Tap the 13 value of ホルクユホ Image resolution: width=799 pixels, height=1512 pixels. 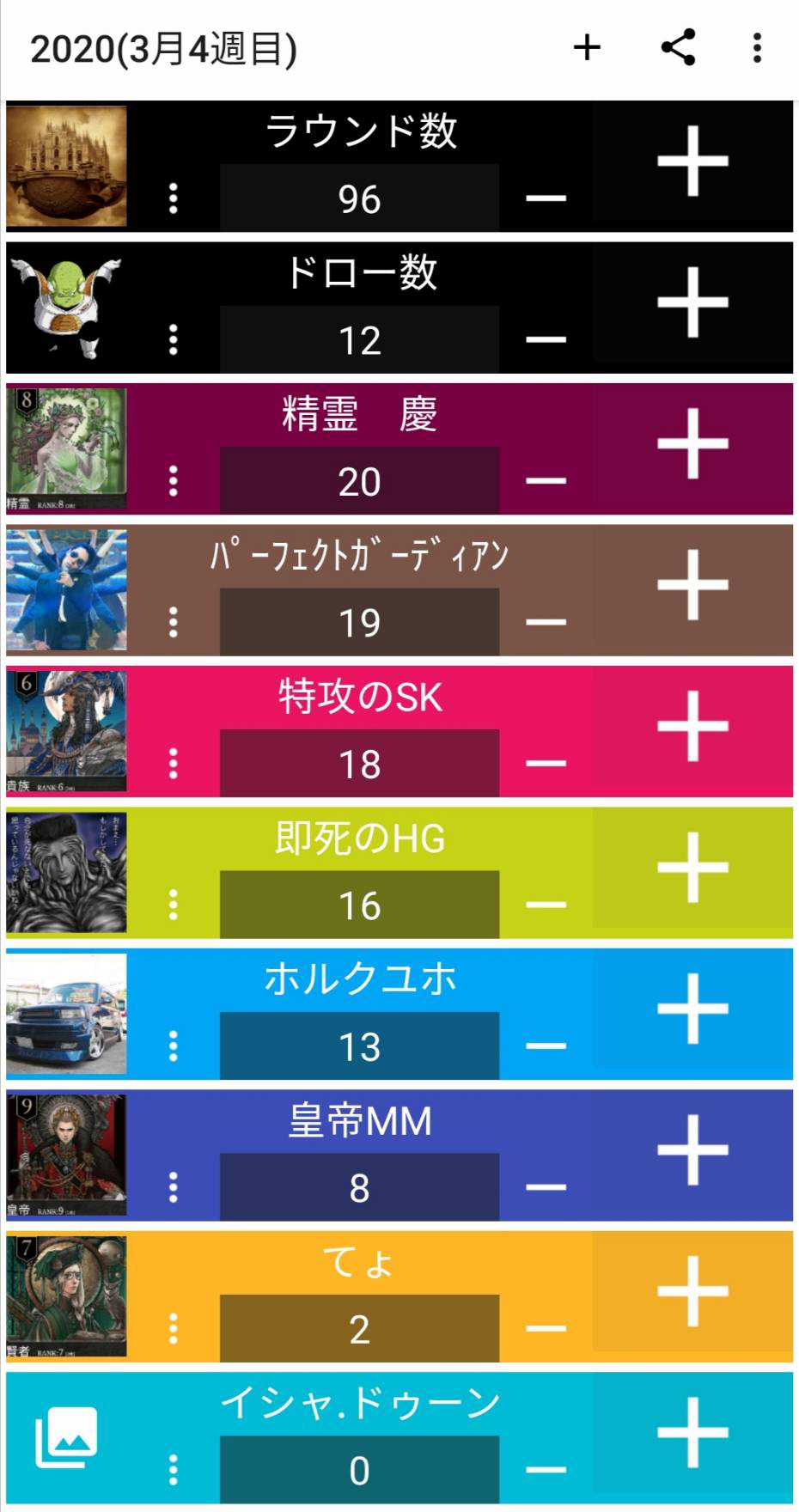[x=359, y=1046]
